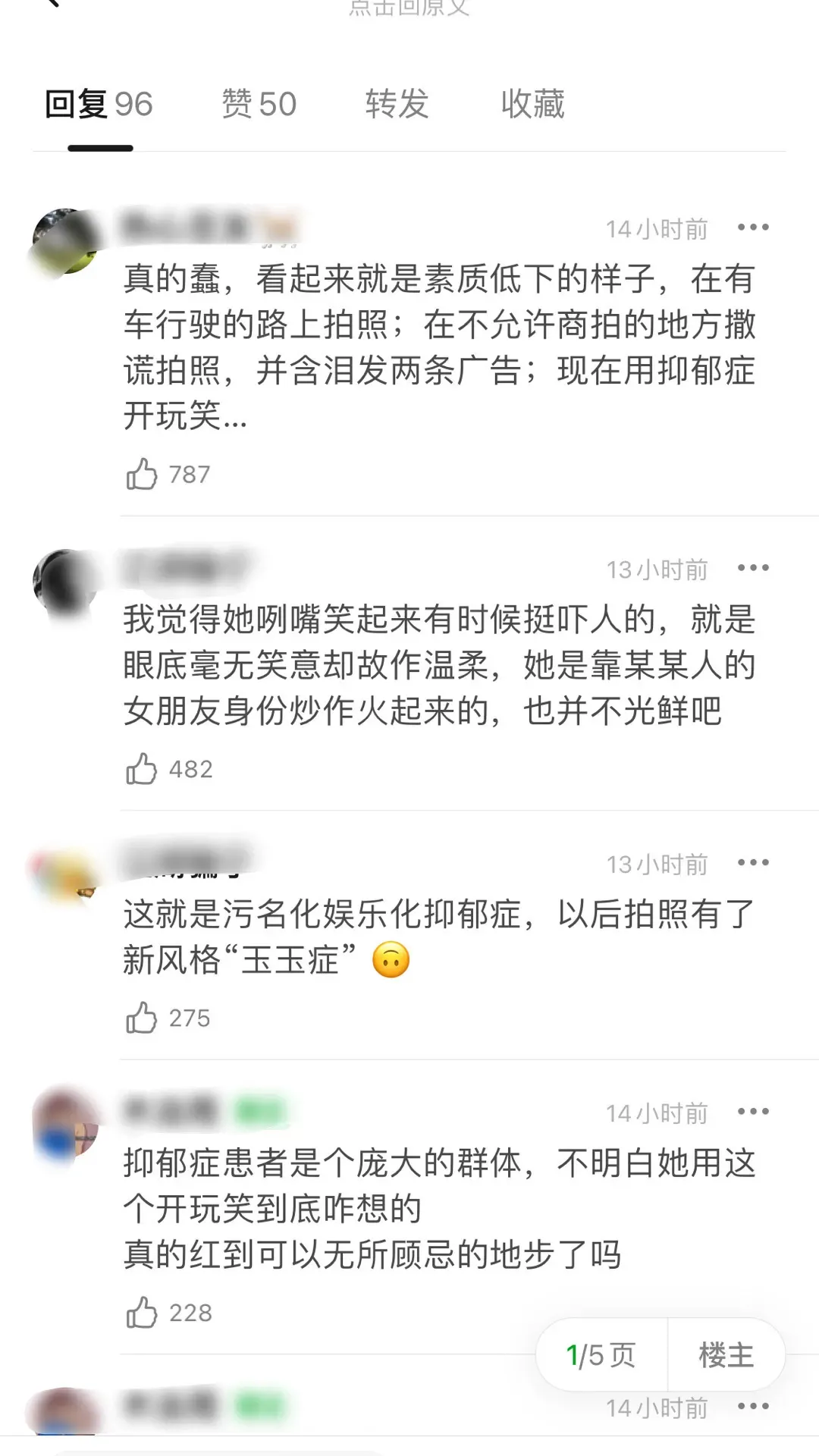Image resolution: width=819 pixels, height=1456 pixels.
Task: Open more options on the 抑郁症患者 comment
Action: coord(753,1112)
